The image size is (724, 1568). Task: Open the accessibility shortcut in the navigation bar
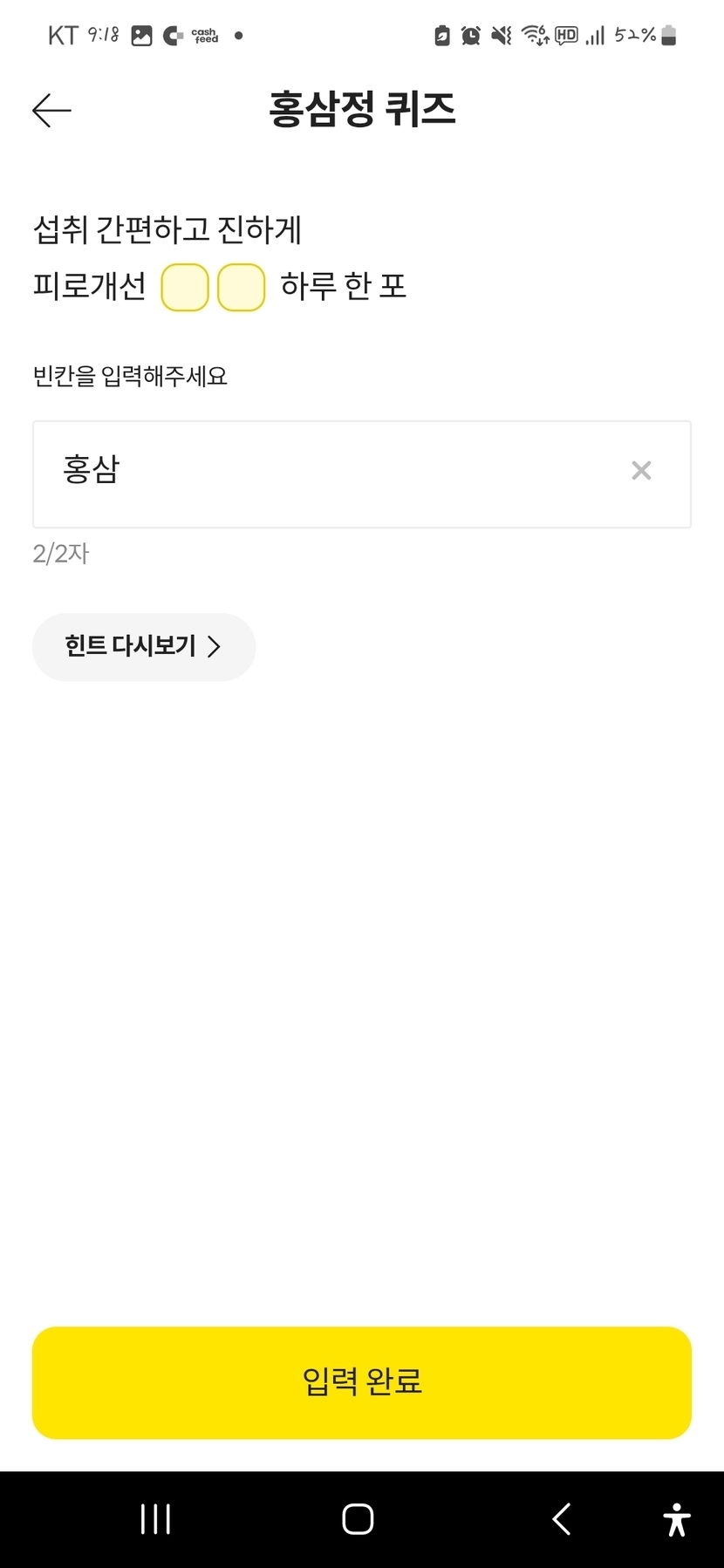pyautogui.click(x=676, y=1519)
